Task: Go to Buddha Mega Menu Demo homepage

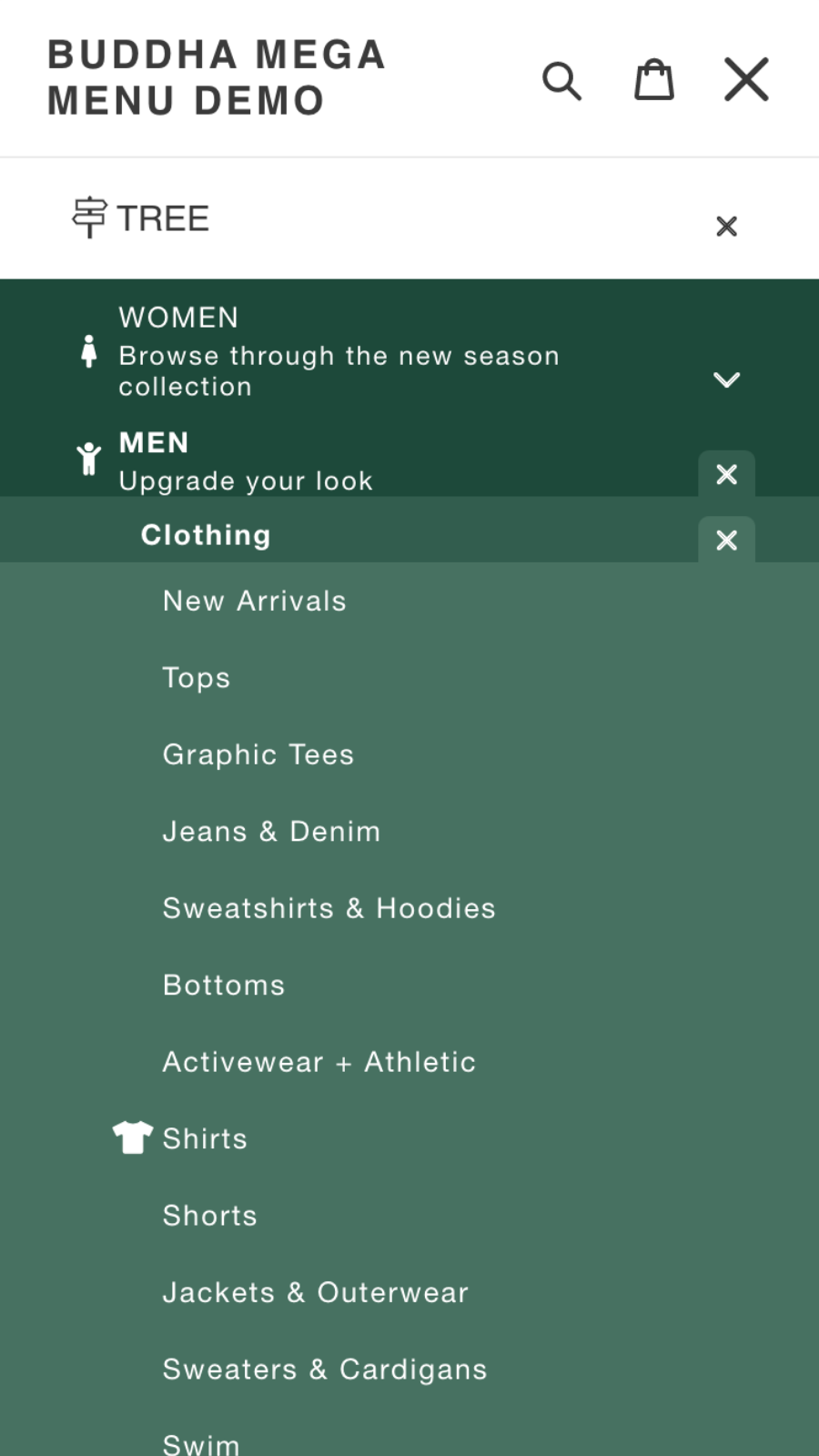Action: point(217,78)
